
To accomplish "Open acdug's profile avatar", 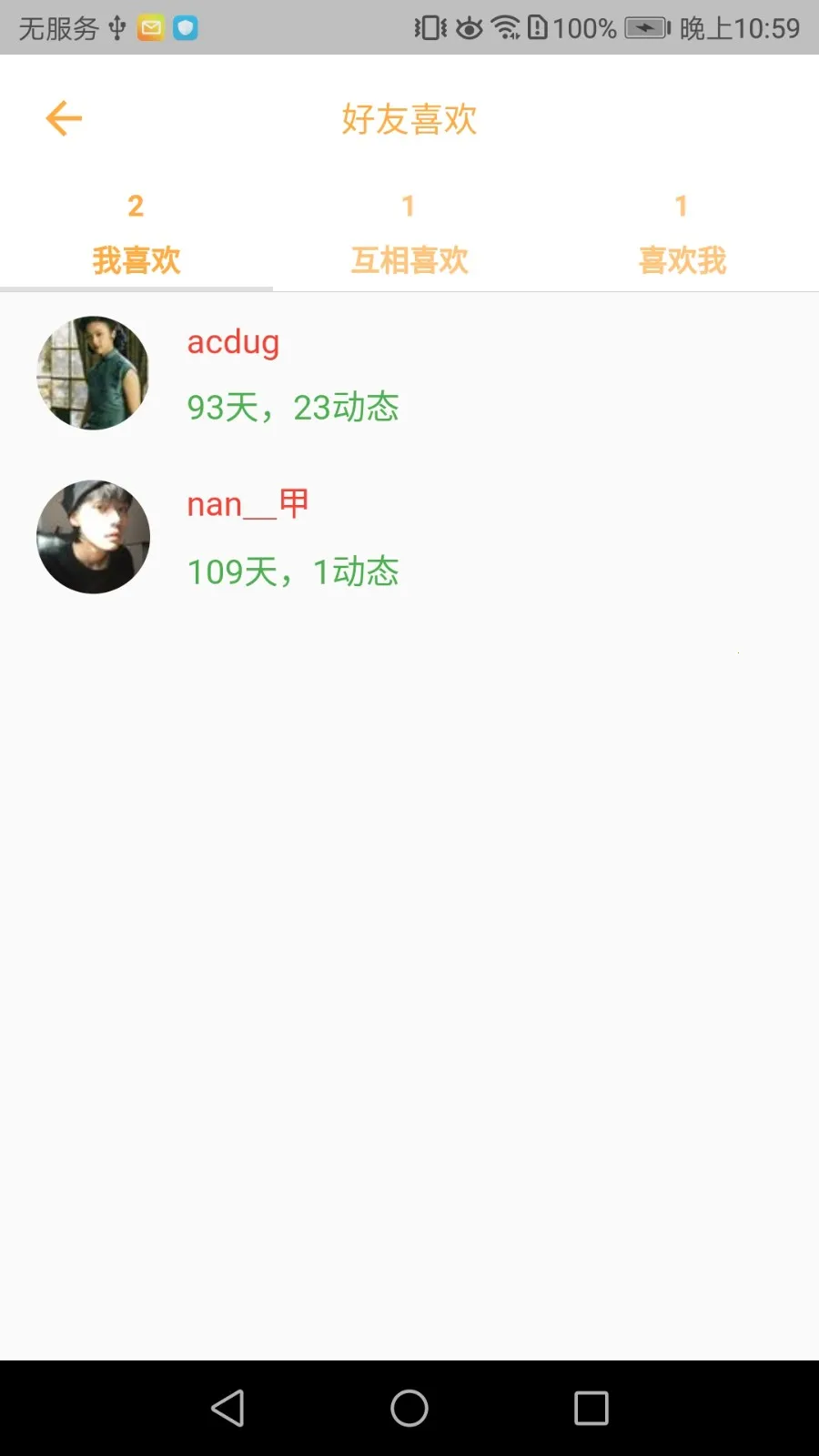I will point(93,373).
